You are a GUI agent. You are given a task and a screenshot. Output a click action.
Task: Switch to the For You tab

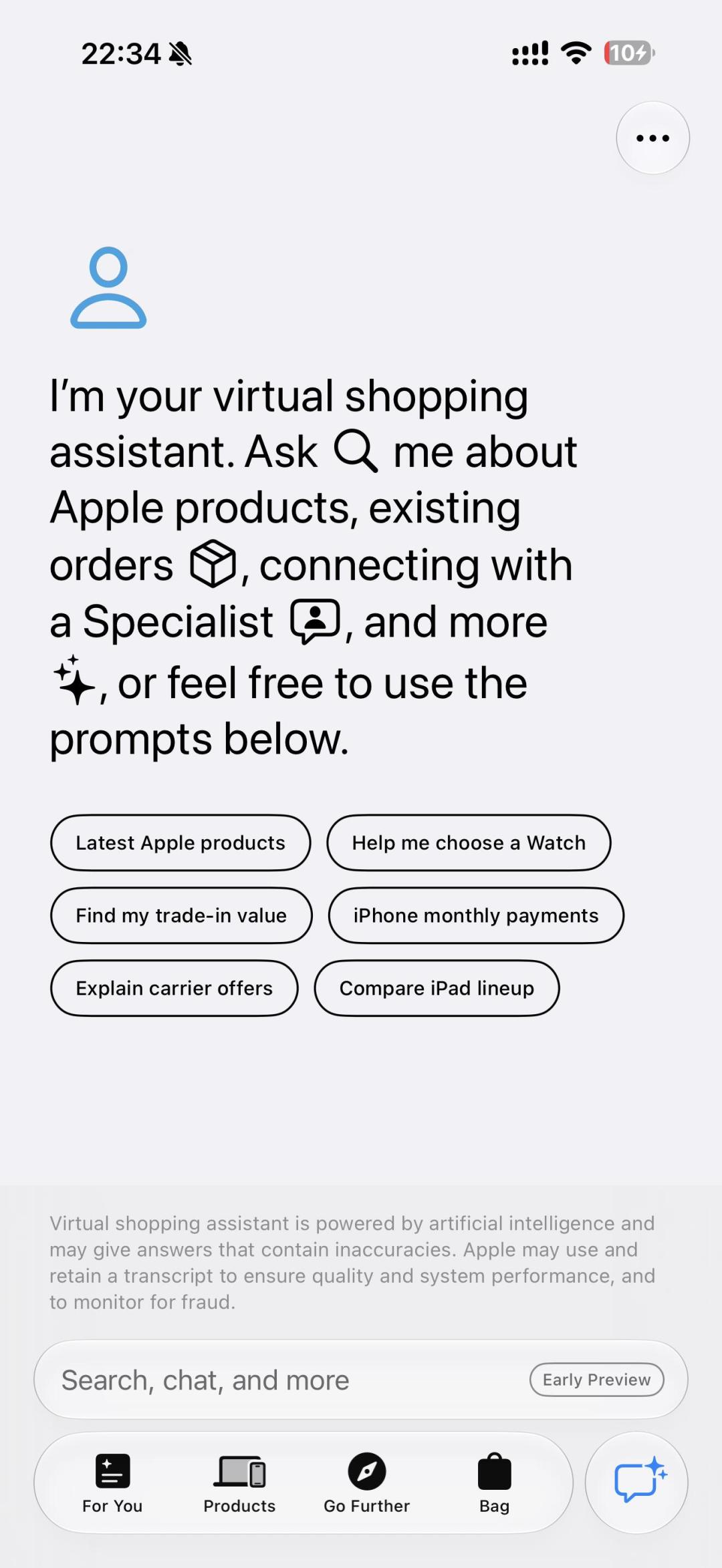(112, 1483)
